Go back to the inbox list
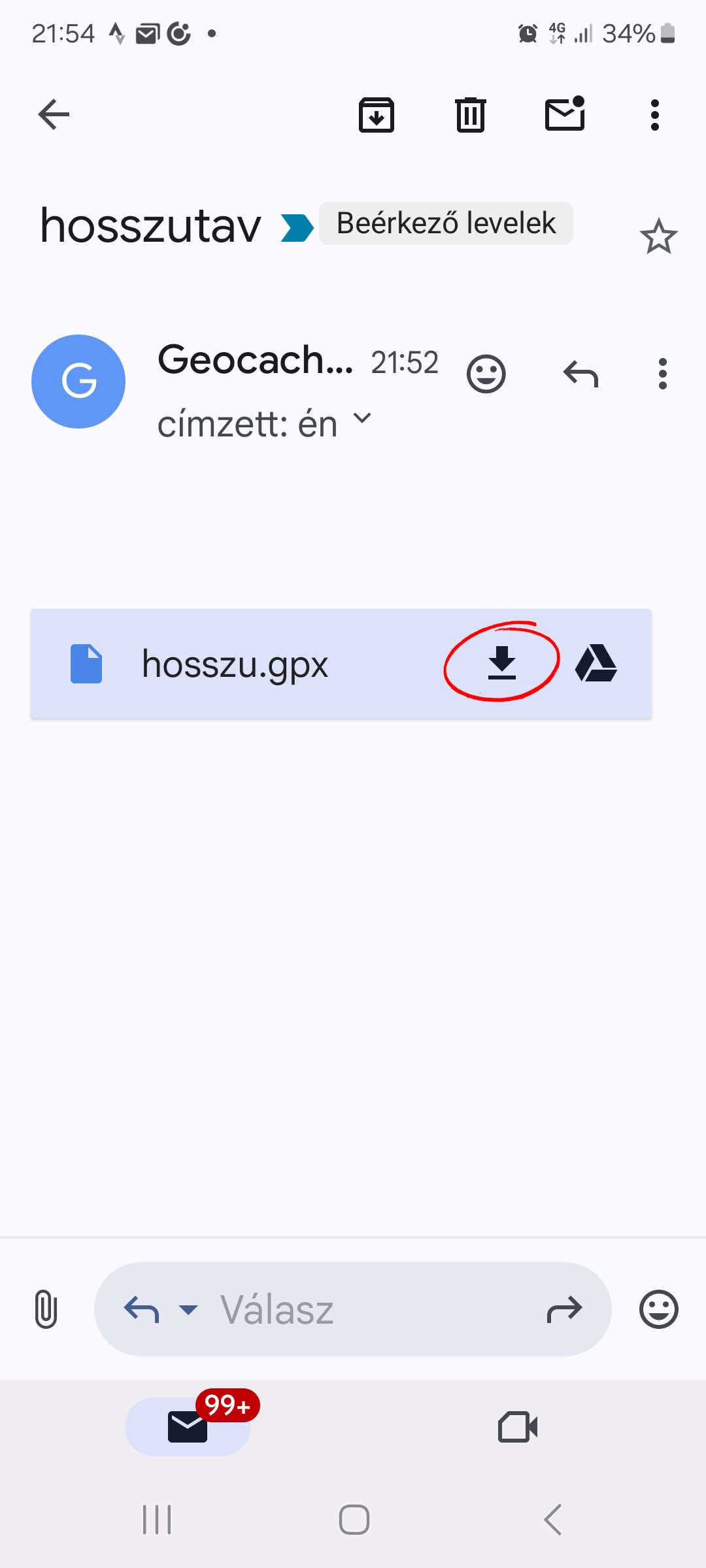 click(x=54, y=115)
